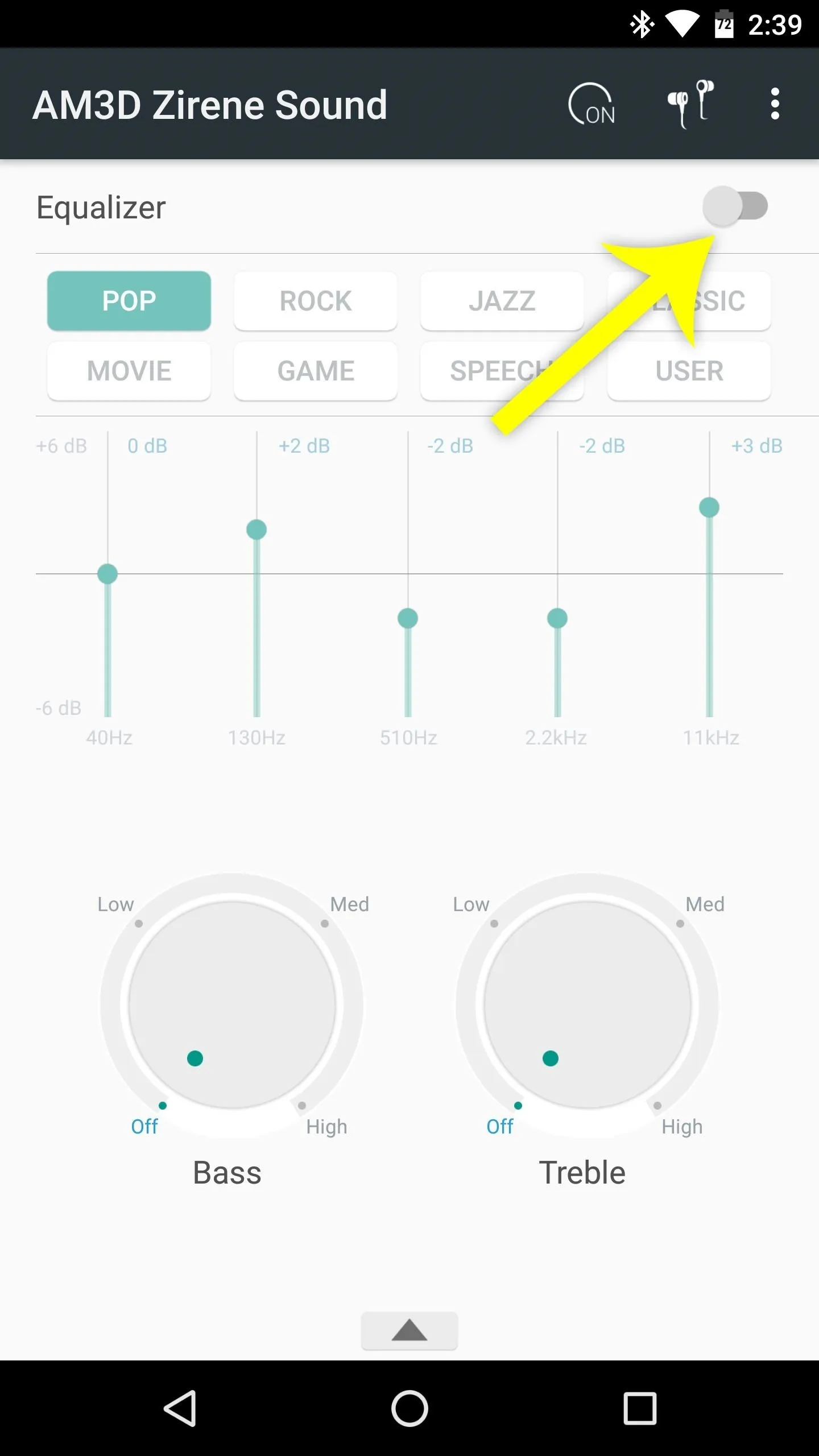Tap the 510Hz band slider
This screenshot has height=1456, width=819.
(408, 618)
